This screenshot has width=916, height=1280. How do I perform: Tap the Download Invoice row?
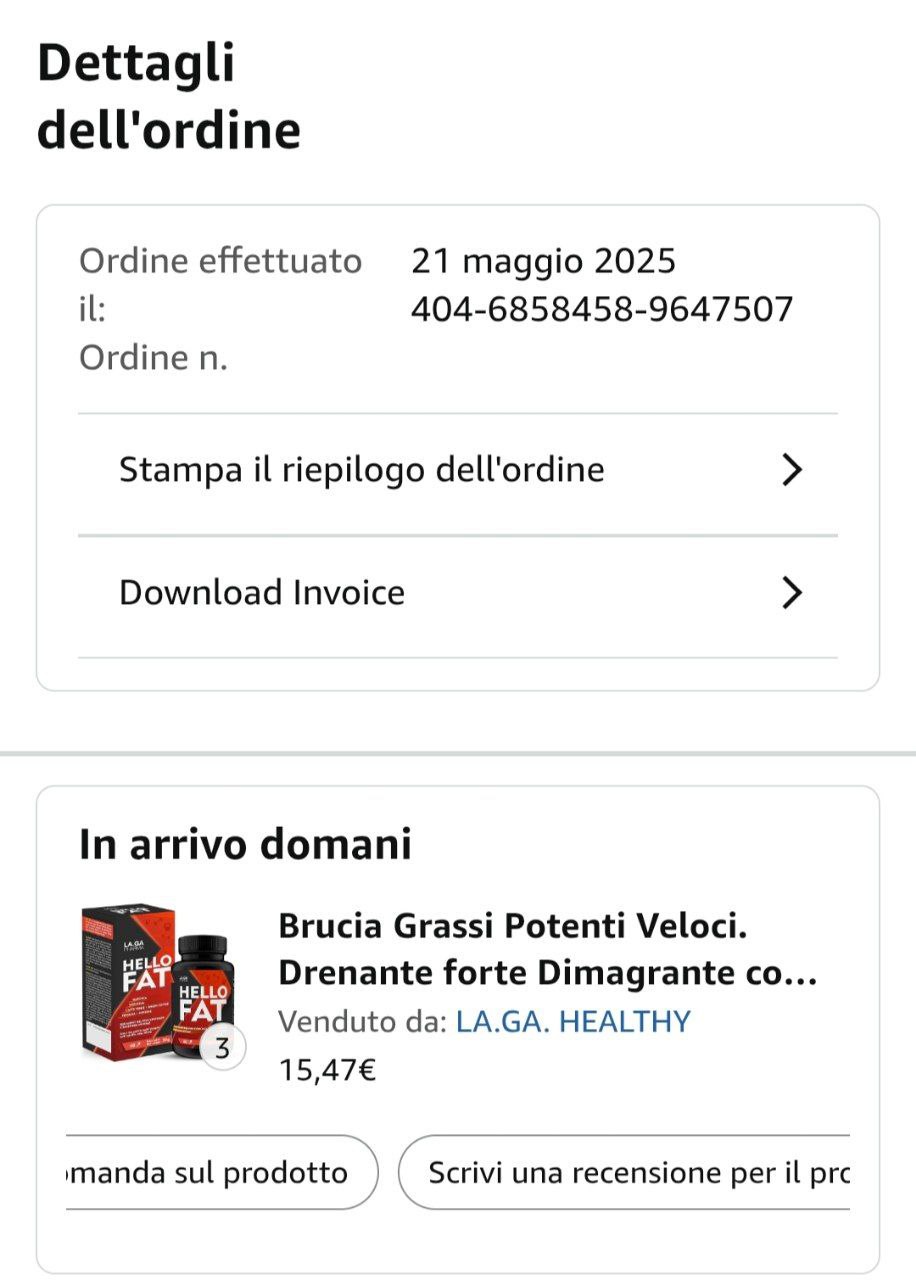[458, 593]
